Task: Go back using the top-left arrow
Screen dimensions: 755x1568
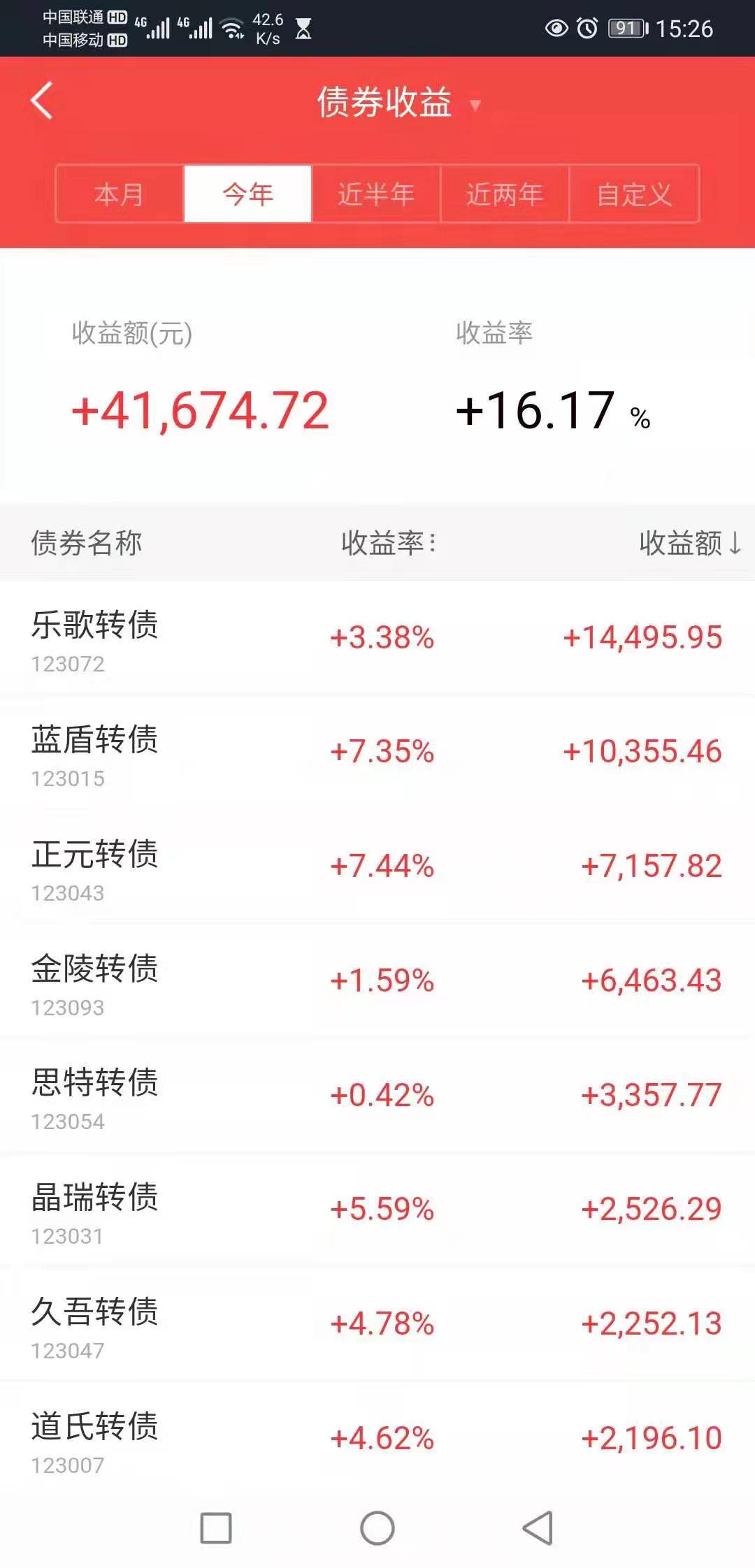Action: coord(42,101)
